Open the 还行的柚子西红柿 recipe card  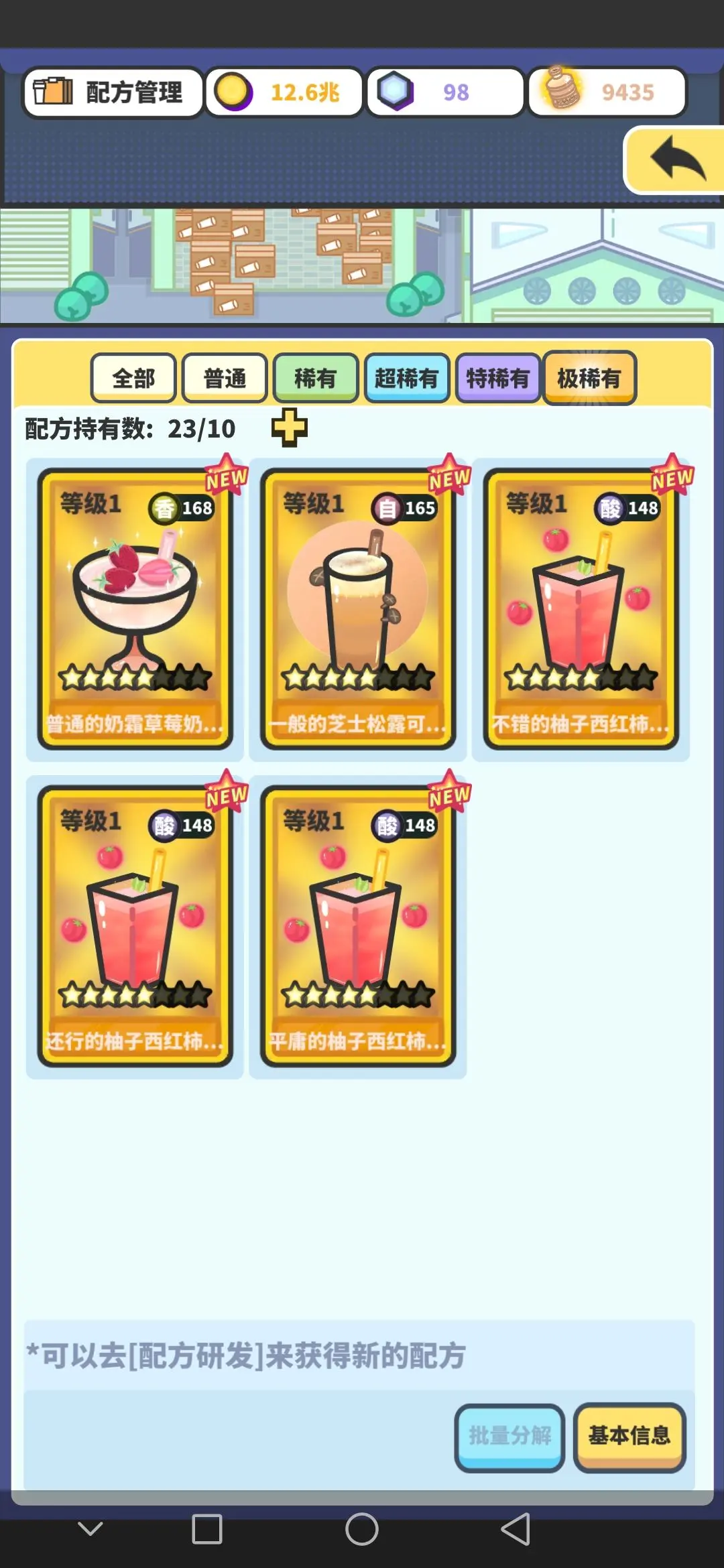pos(135,926)
